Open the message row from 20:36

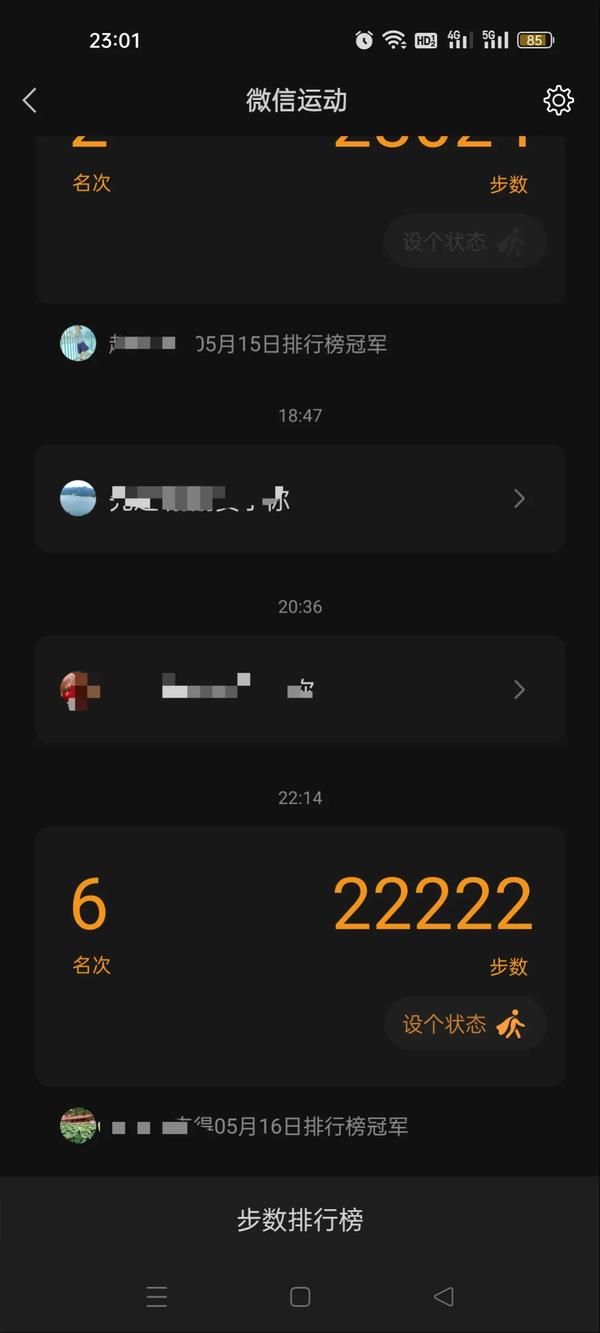pos(300,689)
